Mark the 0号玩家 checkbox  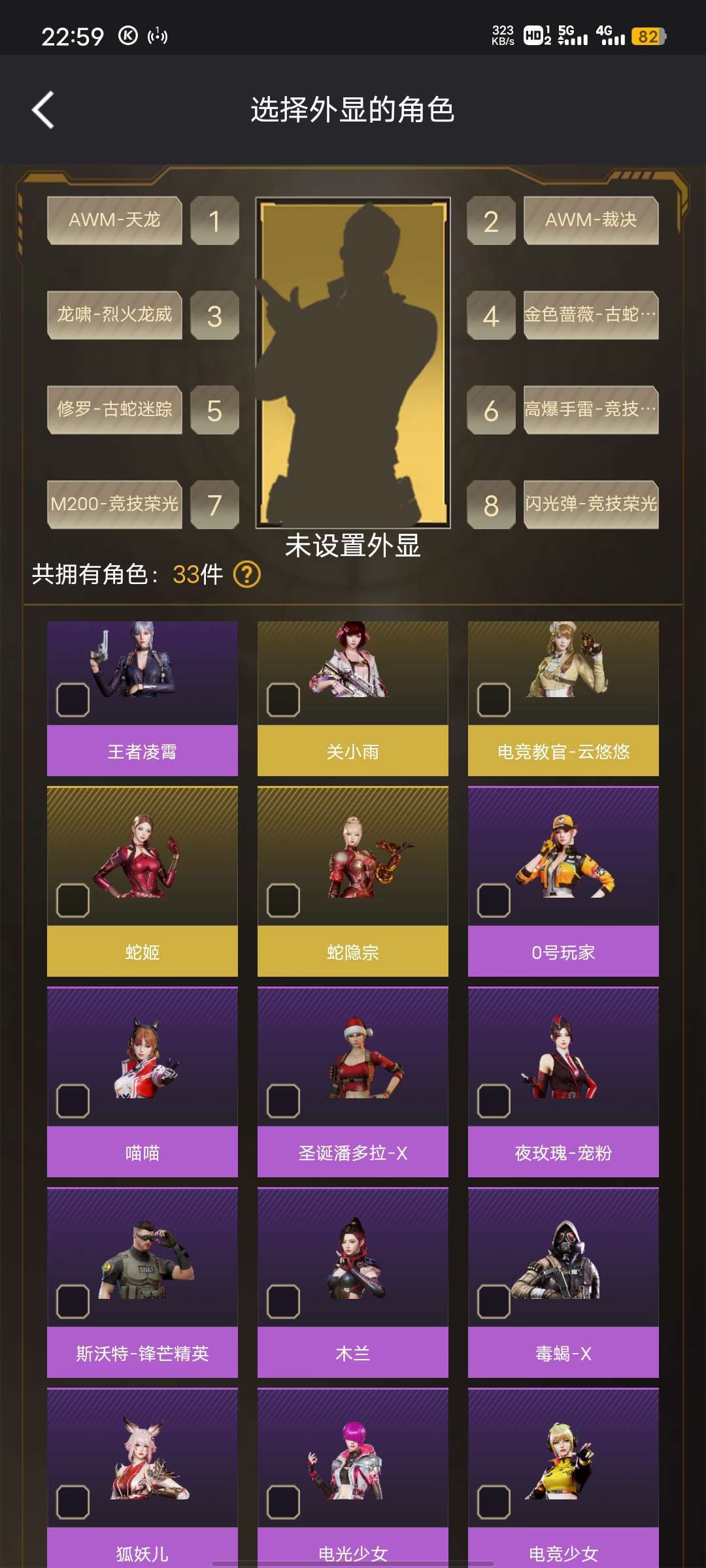(494, 900)
